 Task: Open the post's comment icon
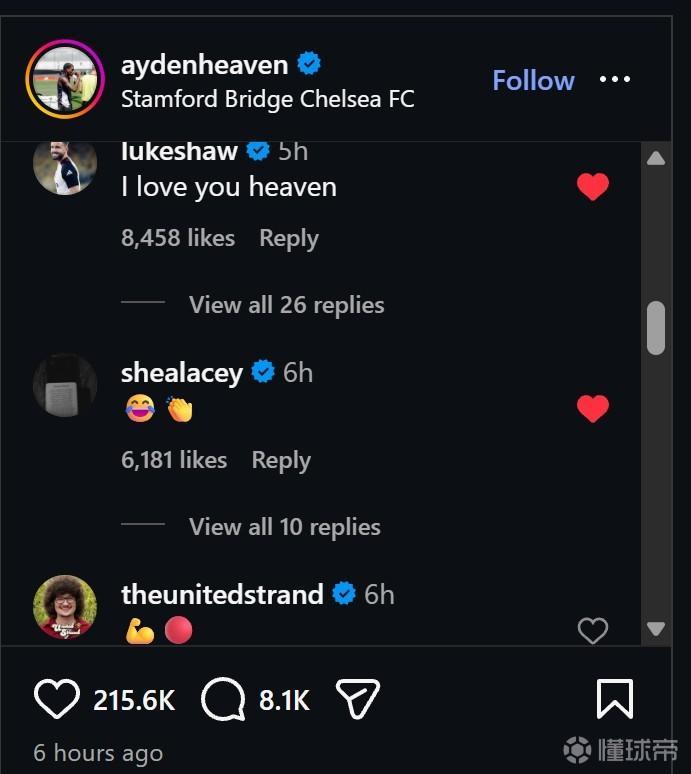coord(222,700)
